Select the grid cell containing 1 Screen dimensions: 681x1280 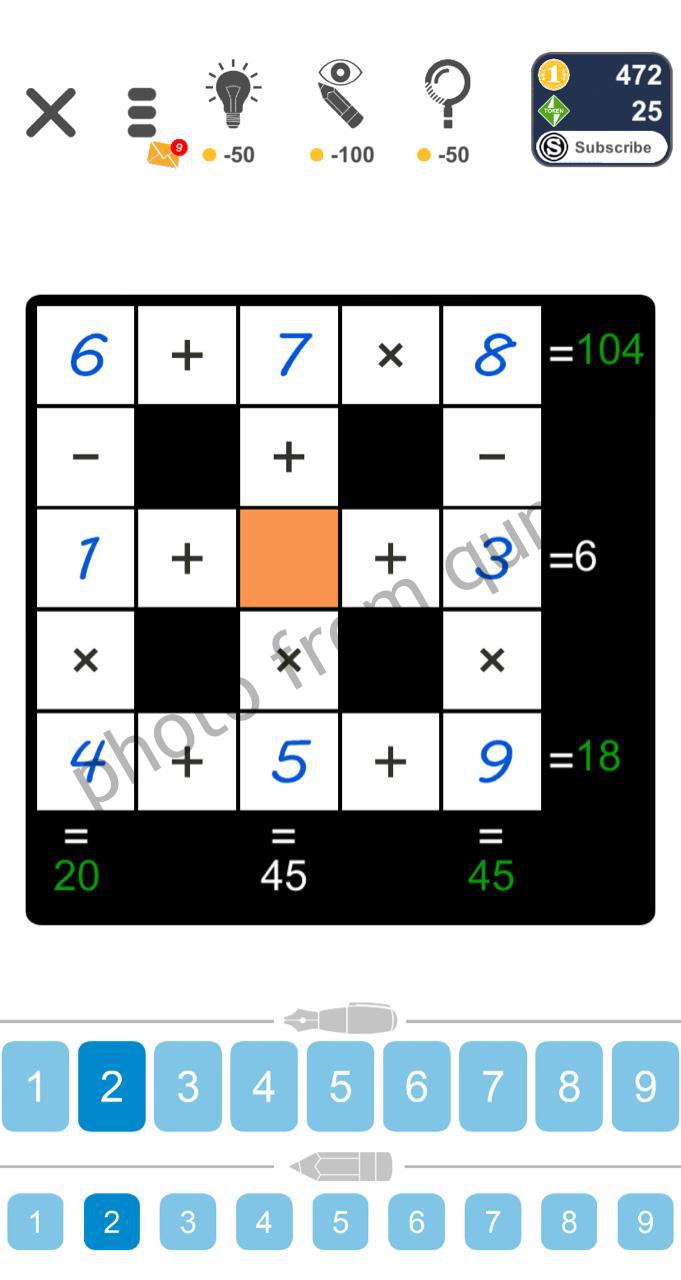[86, 558]
